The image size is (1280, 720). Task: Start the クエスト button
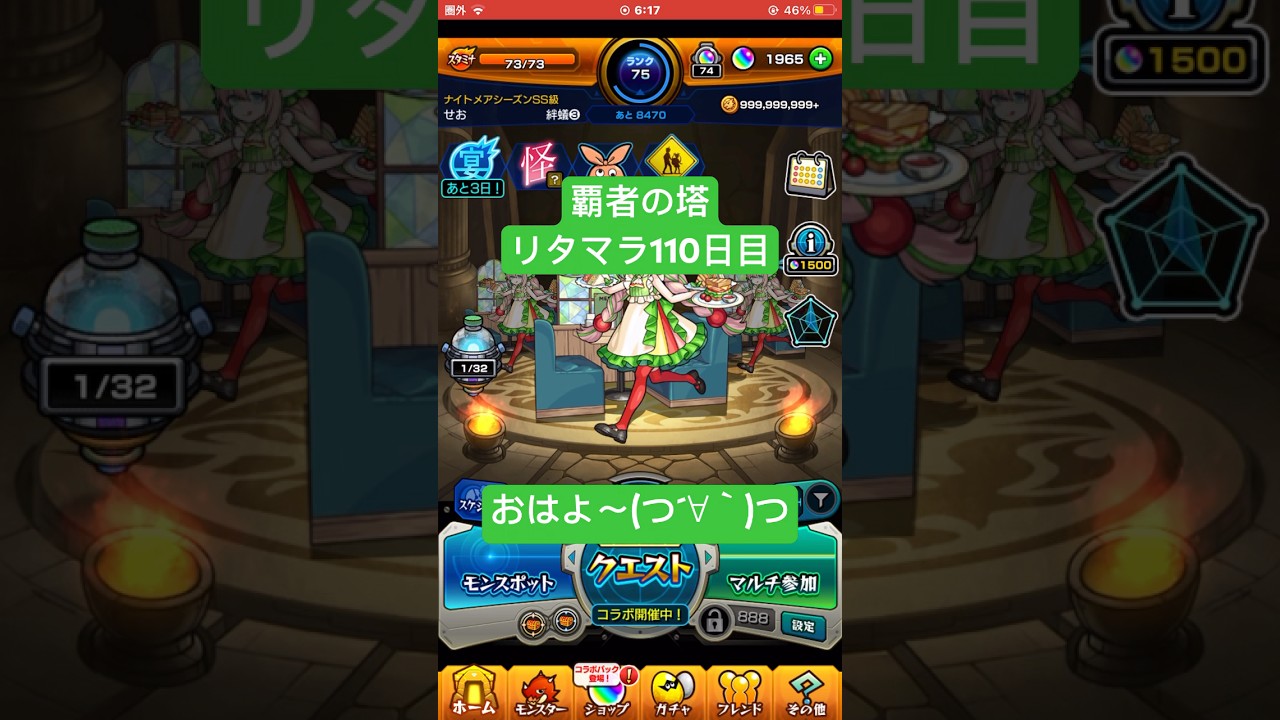pos(640,568)
